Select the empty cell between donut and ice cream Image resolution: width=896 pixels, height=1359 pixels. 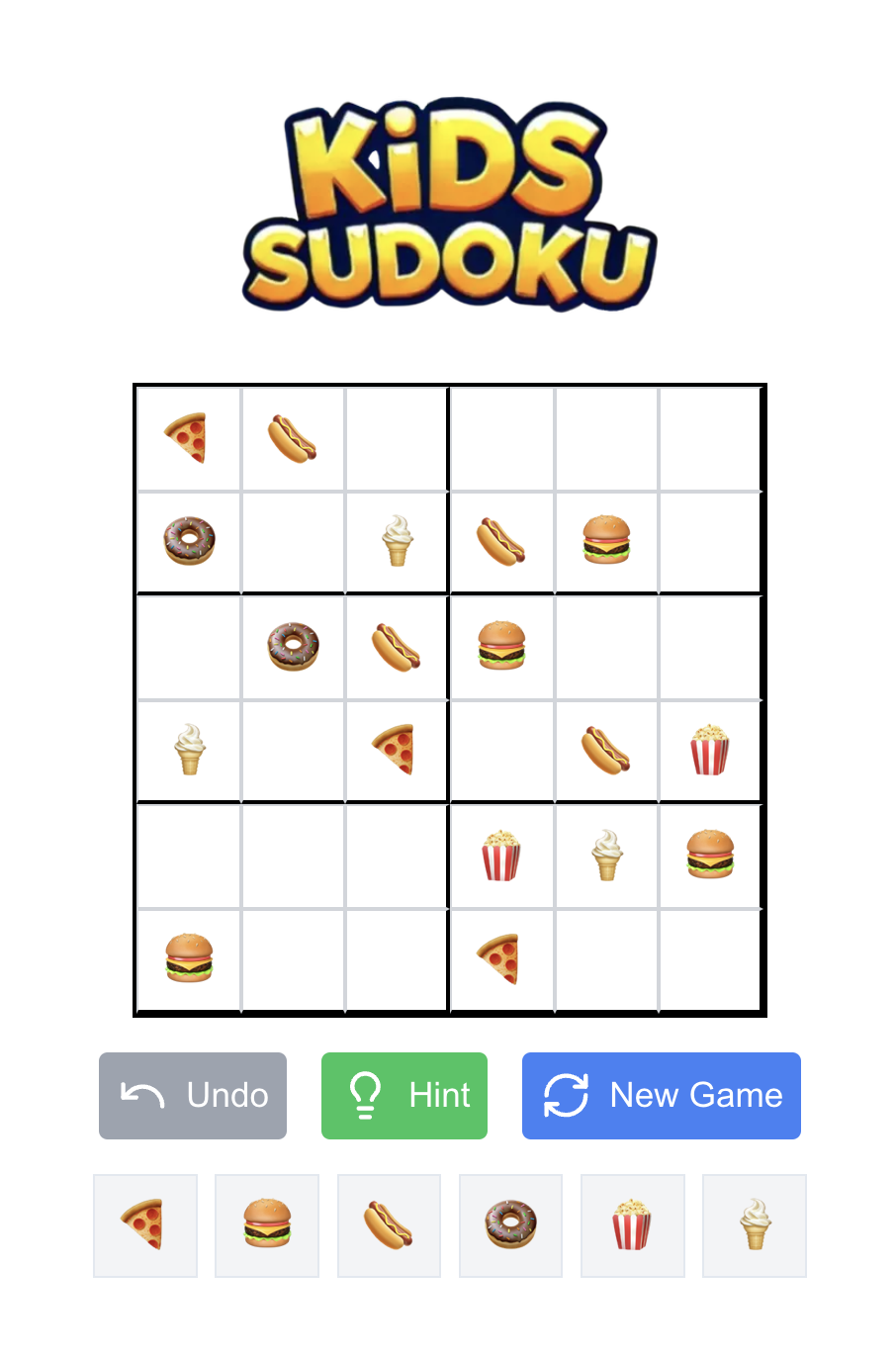(x=293, y=543)
